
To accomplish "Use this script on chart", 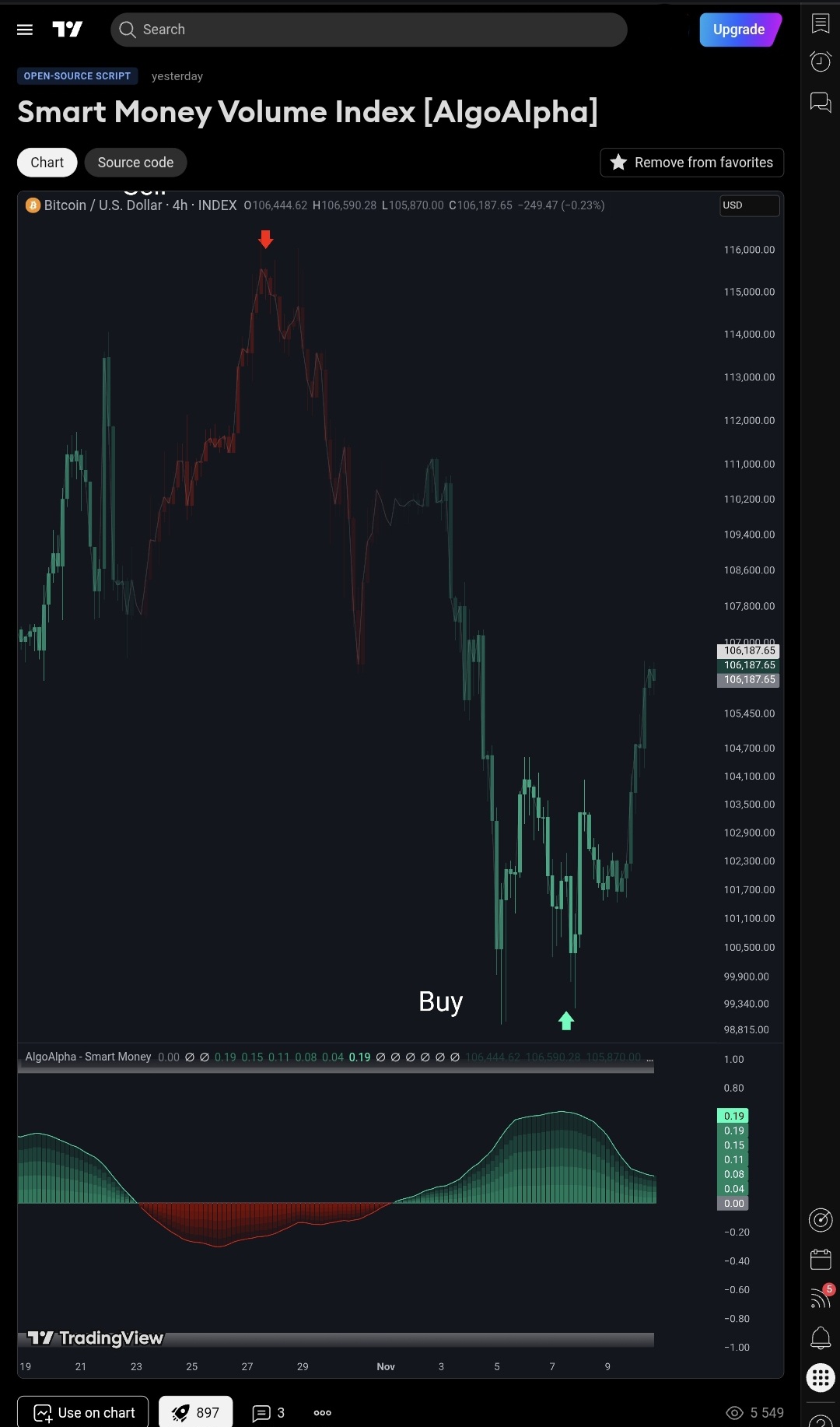I will (x=83, y=1412).
